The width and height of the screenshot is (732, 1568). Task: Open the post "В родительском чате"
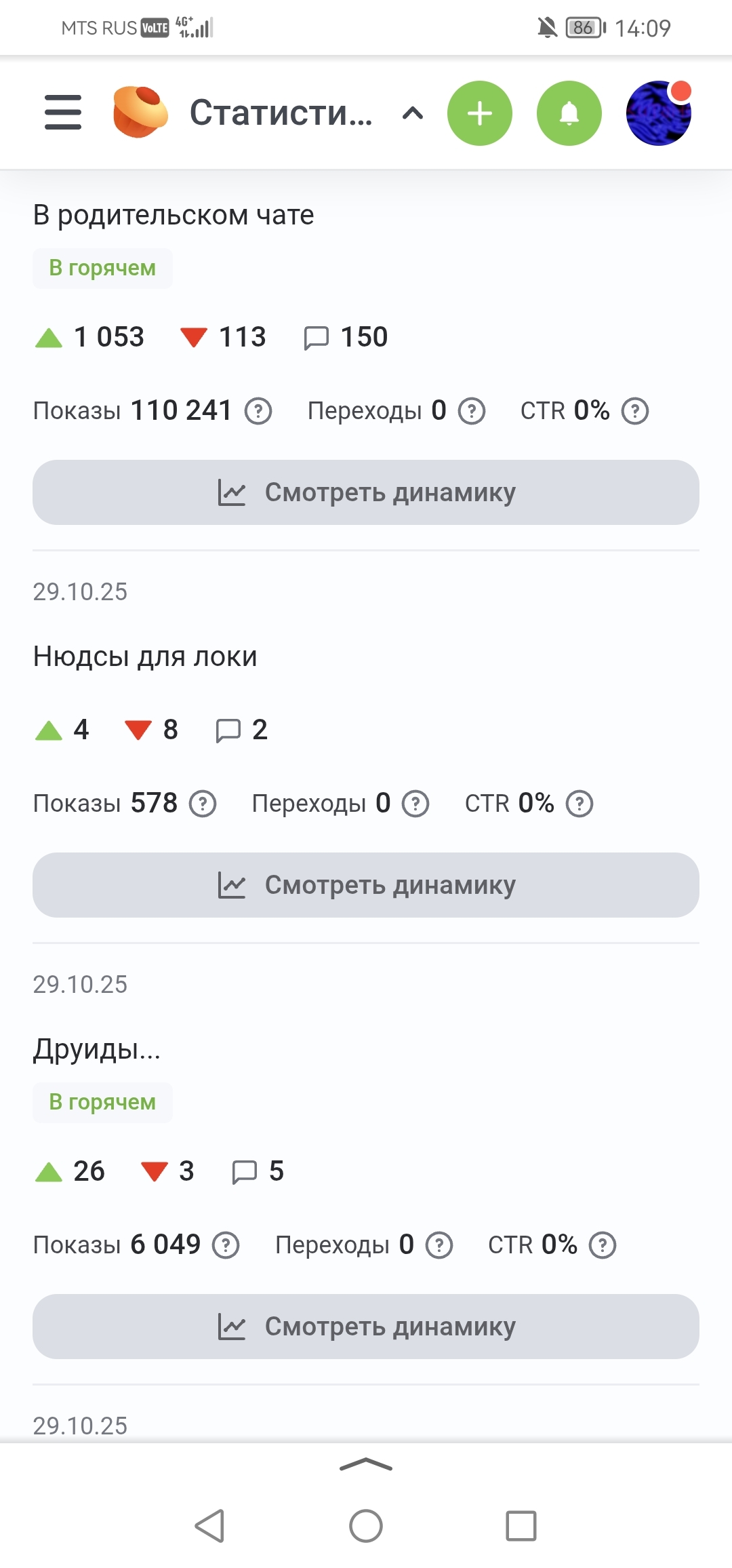174,215
